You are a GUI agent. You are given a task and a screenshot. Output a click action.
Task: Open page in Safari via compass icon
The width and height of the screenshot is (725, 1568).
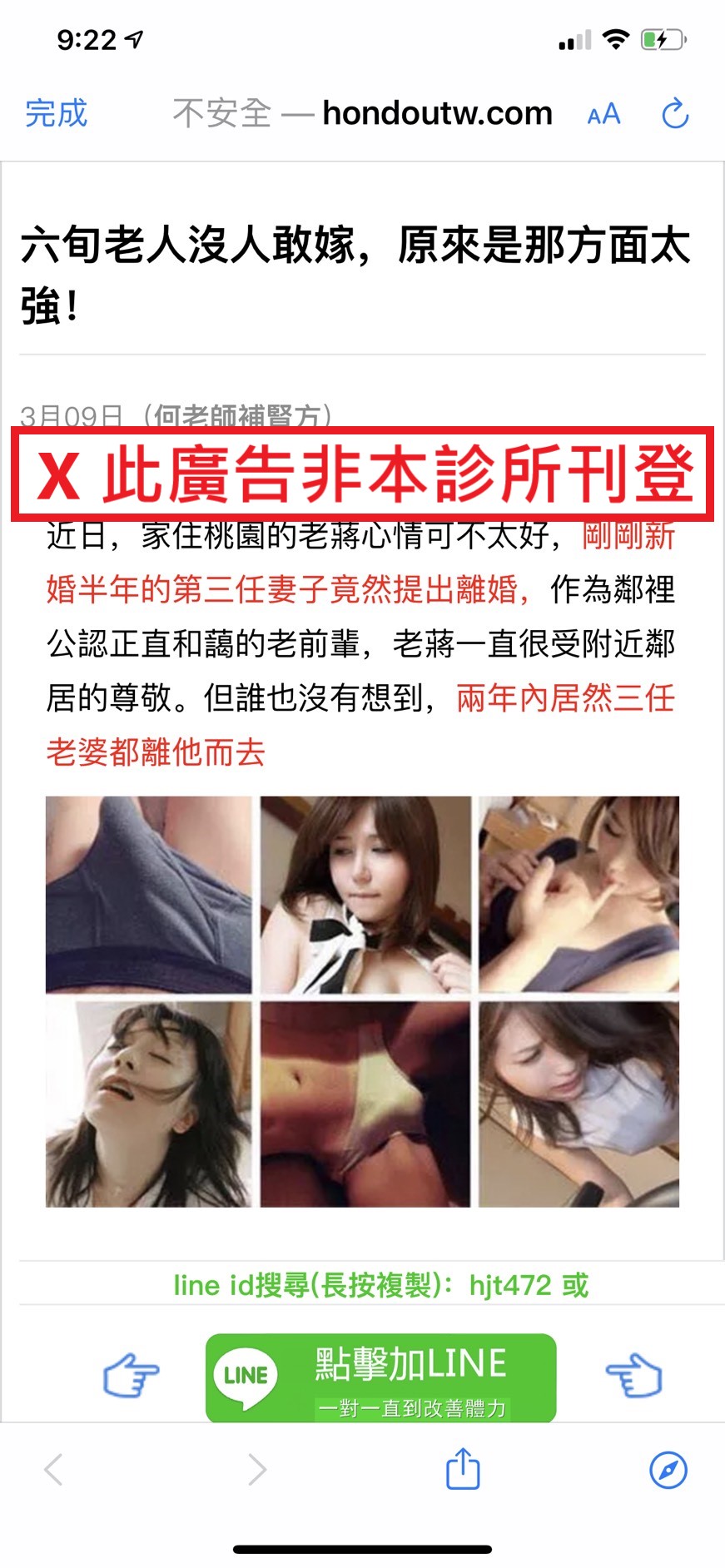click(668, 1470)
